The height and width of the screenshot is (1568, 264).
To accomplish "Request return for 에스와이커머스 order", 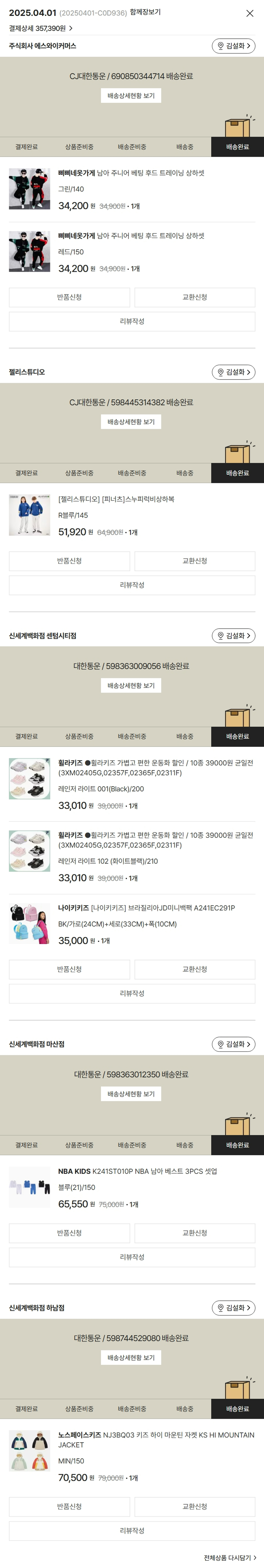I will [x=69, y=297].
